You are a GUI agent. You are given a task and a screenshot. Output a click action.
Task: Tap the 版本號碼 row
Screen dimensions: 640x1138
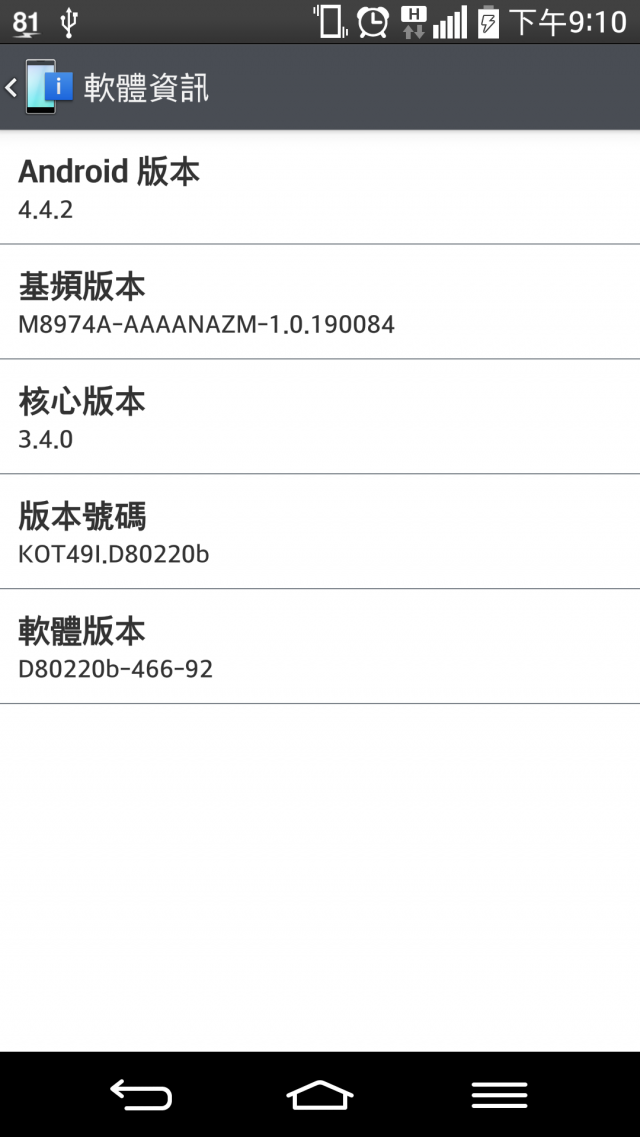[x=320, y=532]
